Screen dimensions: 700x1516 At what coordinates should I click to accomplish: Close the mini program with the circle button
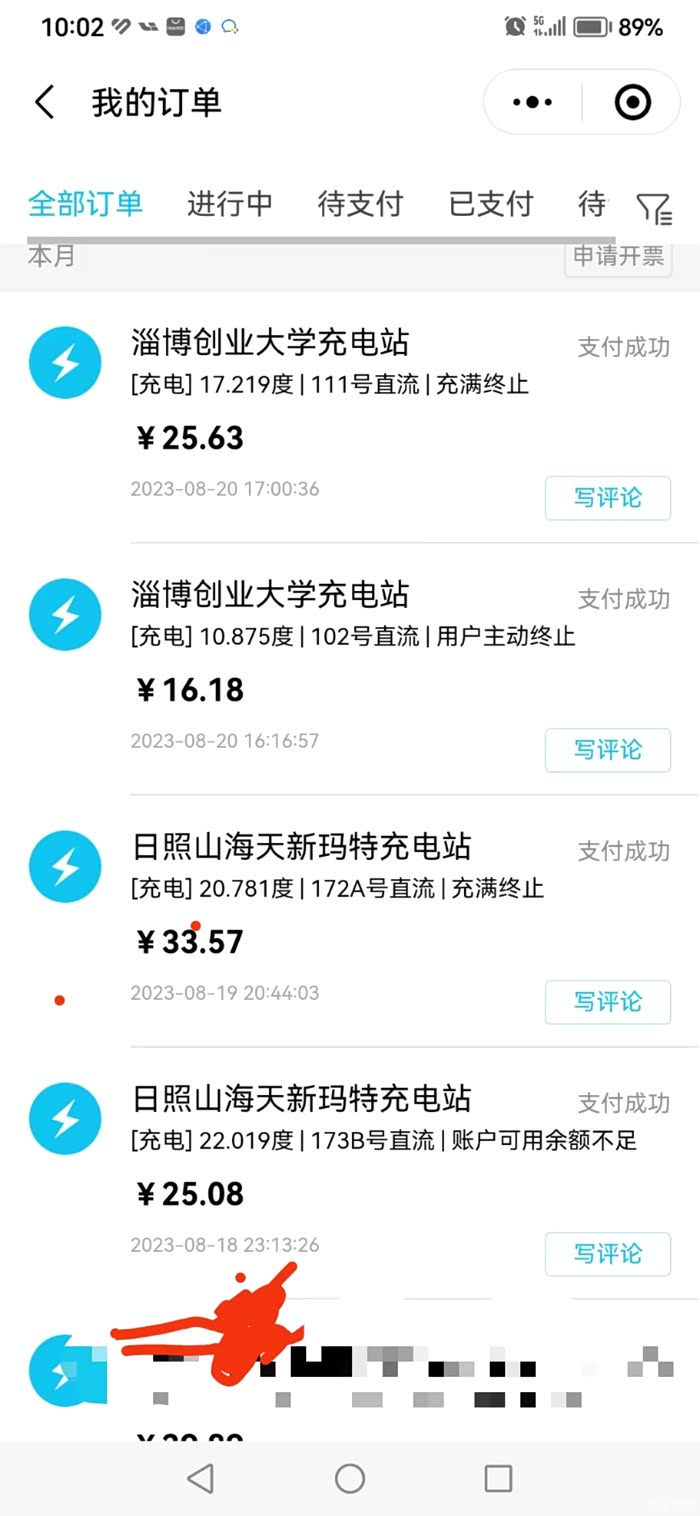(x=632, y=102)
